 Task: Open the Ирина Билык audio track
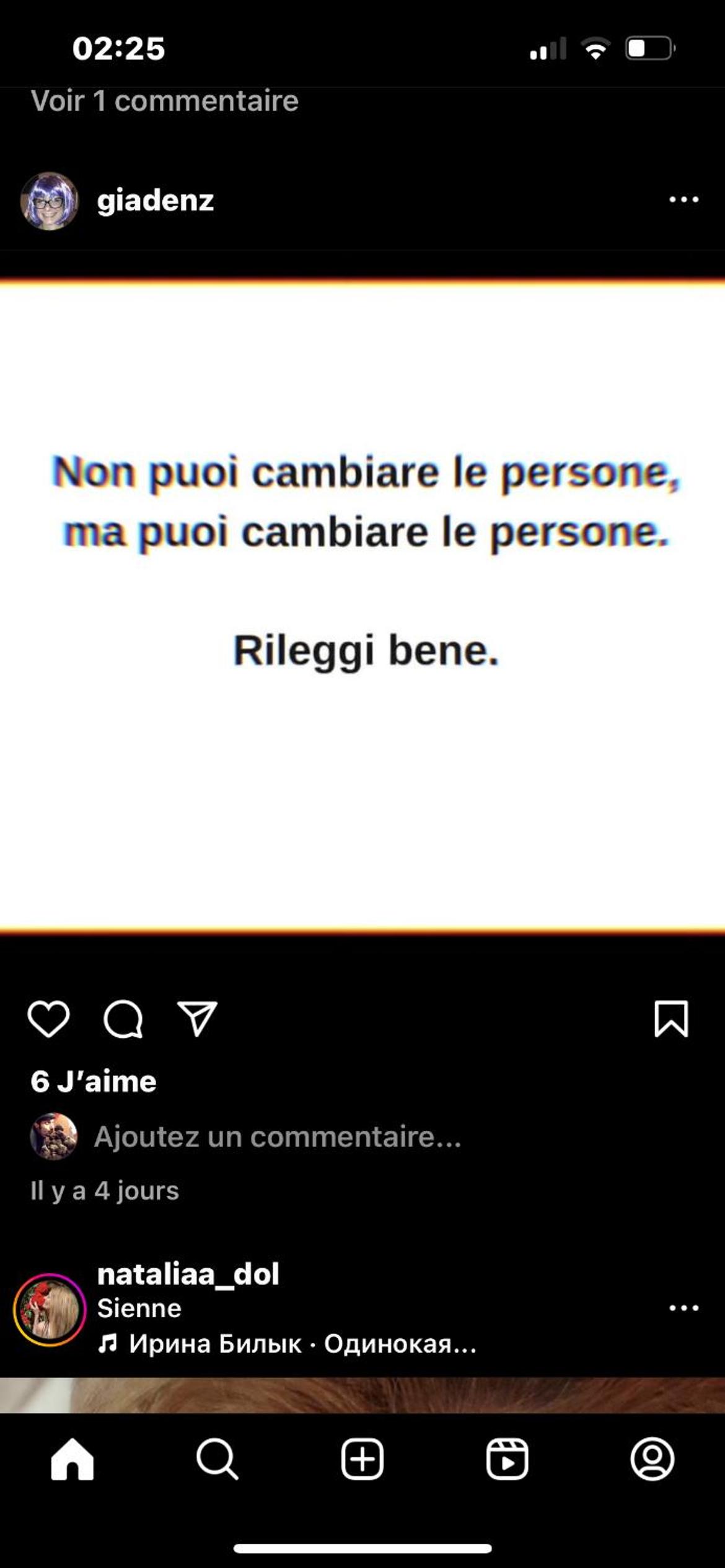tap(287, 1344)
